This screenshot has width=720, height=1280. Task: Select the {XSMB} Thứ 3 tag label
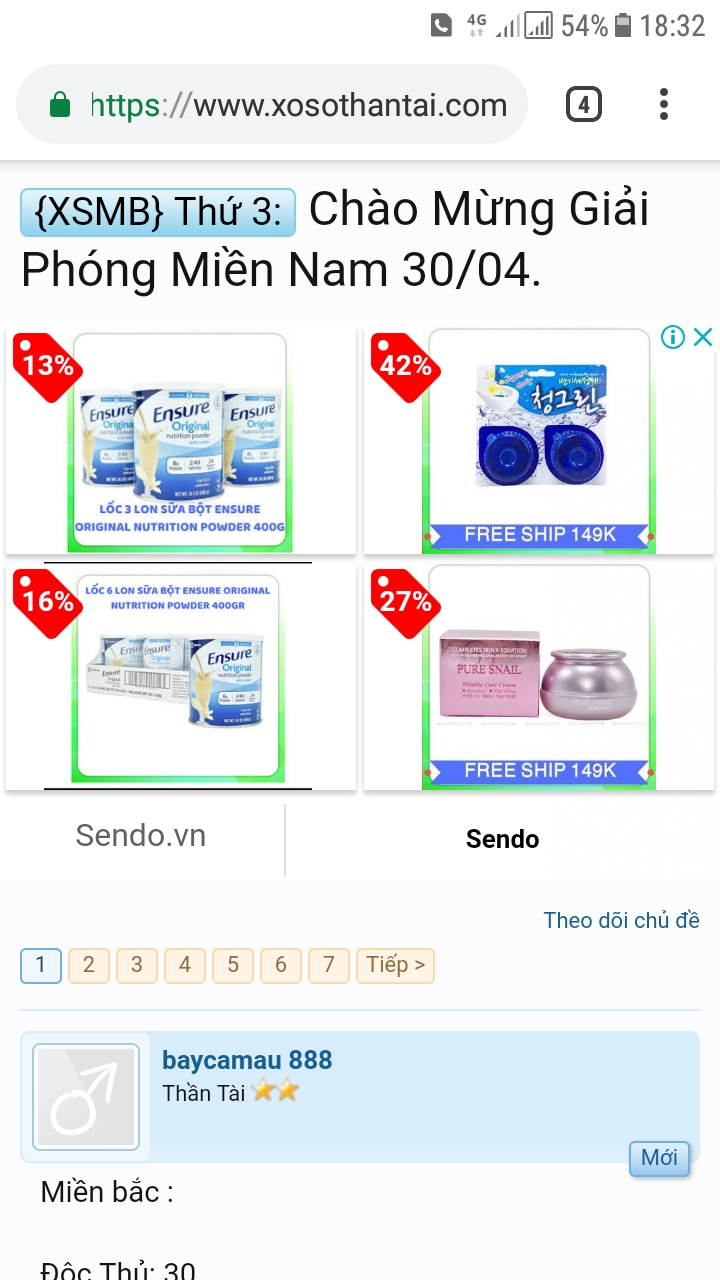click(158, 212)
